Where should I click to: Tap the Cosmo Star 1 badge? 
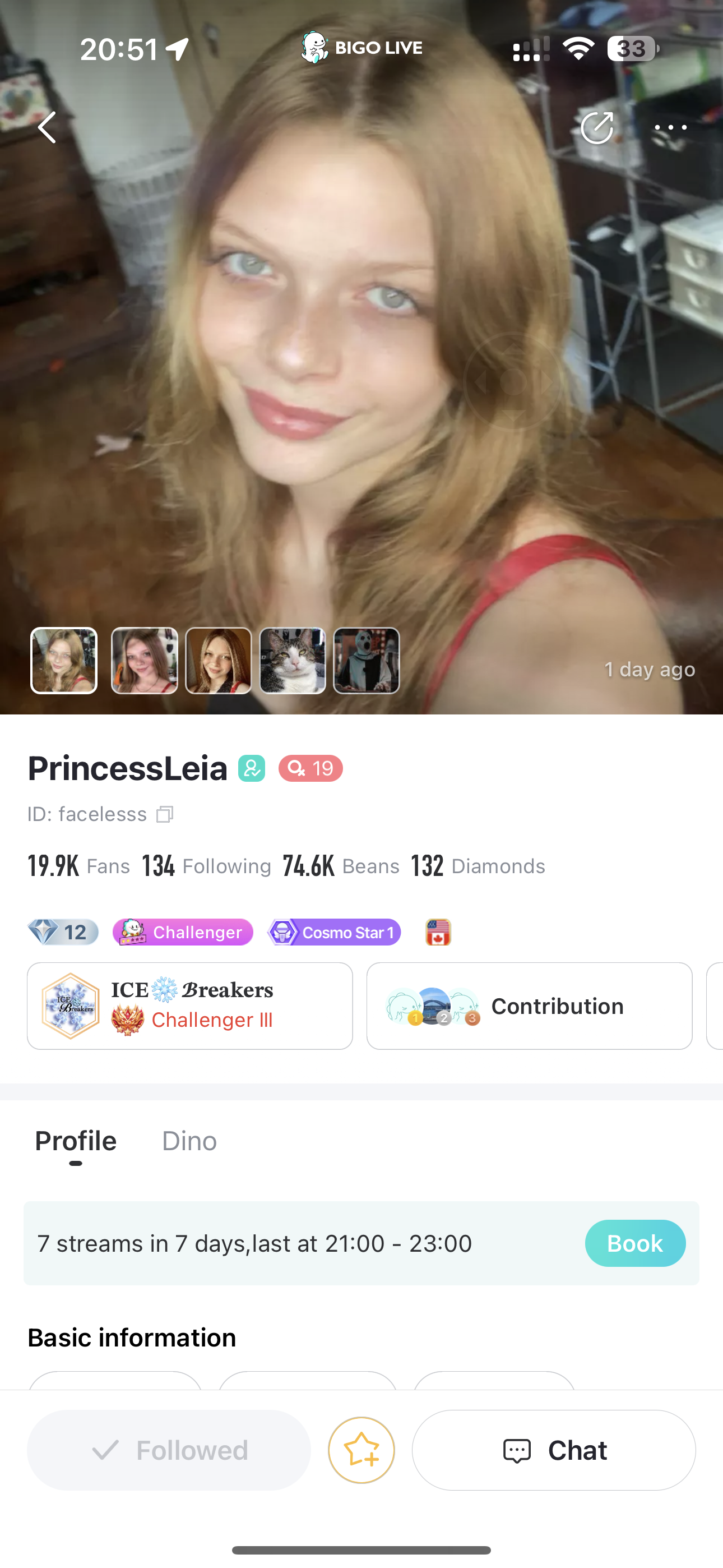click(x=334, y=932)
